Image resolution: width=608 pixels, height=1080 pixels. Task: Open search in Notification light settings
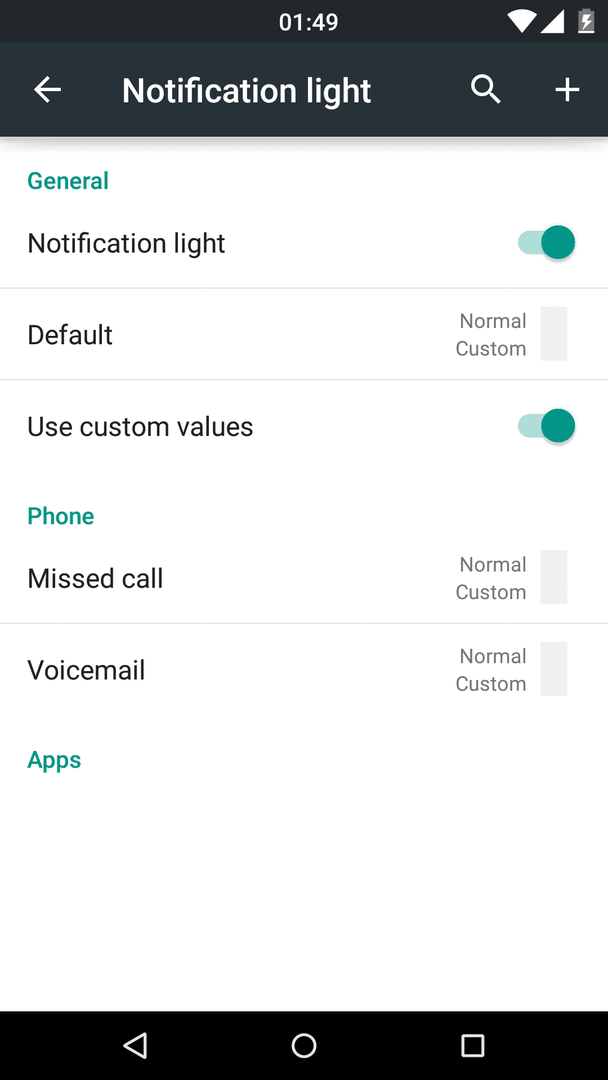tap(485, 90)
